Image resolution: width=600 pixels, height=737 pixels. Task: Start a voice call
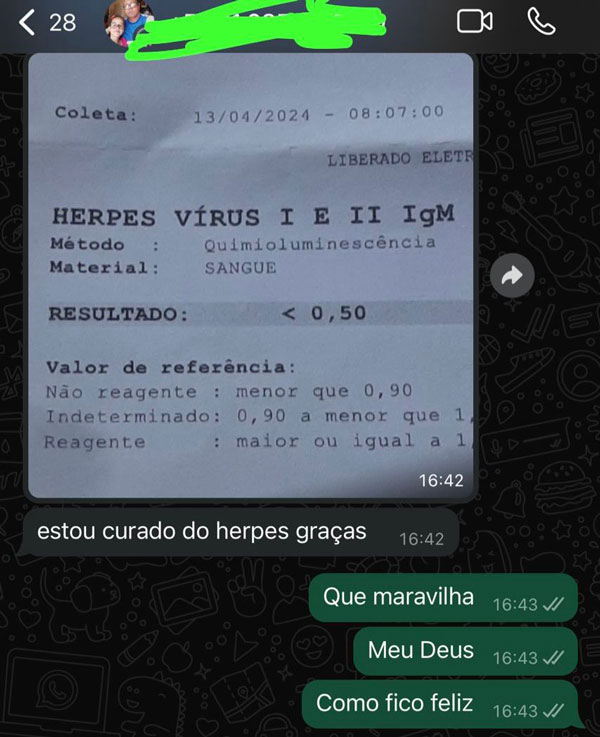pyautogui.click(x=541, y=21)
